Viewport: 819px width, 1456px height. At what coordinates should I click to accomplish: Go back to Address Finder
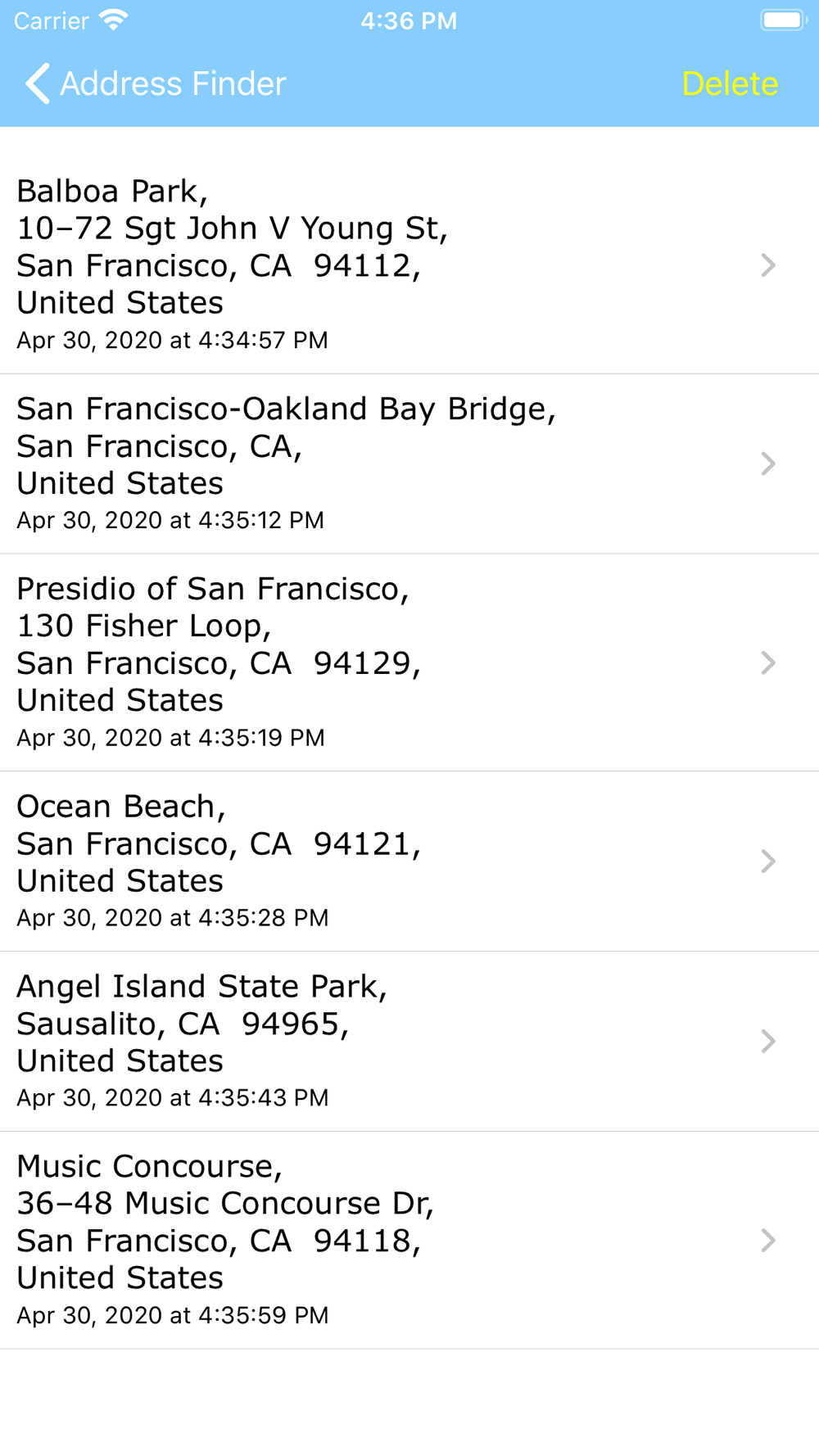(x=156, y=84)
